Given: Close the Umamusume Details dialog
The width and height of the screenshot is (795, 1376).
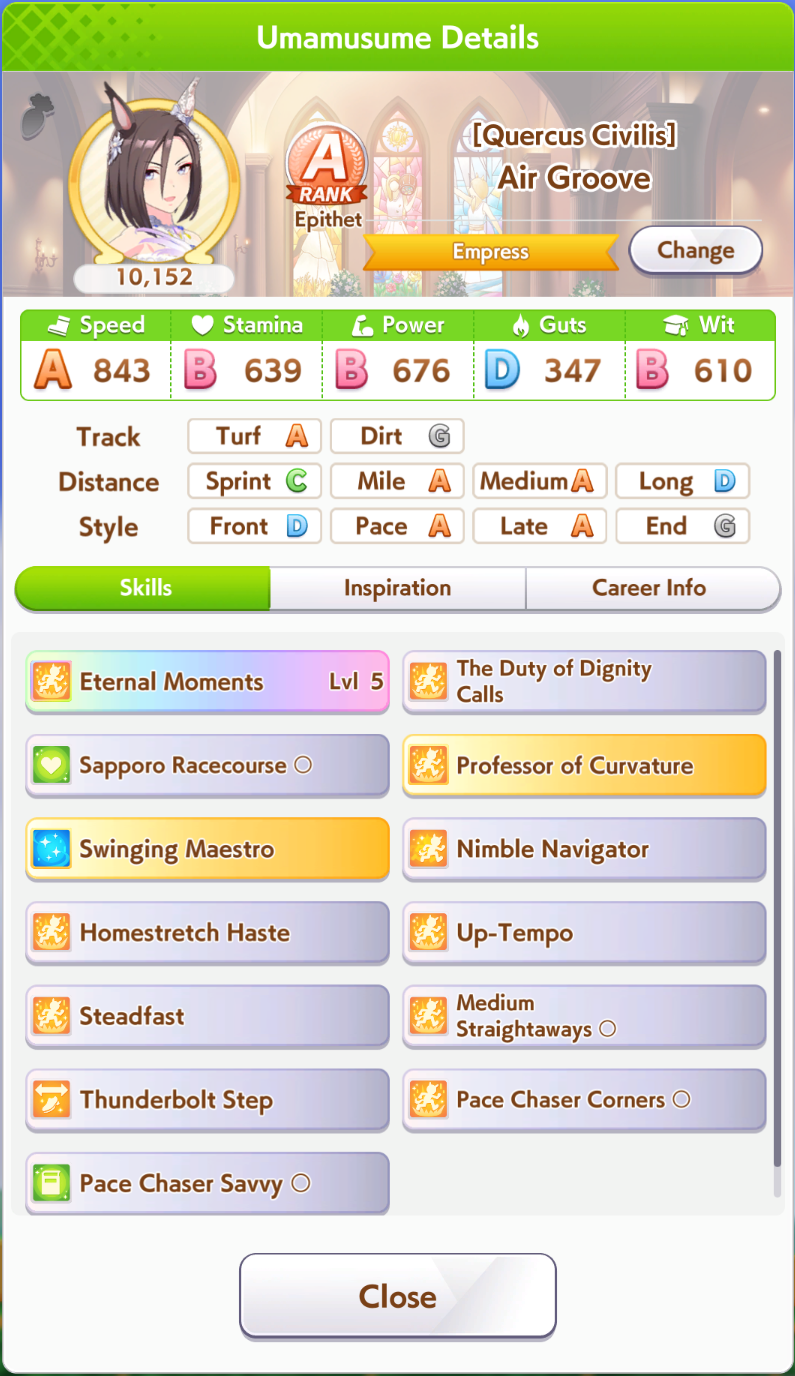Looking at the screenshot, I should 397,1296.
